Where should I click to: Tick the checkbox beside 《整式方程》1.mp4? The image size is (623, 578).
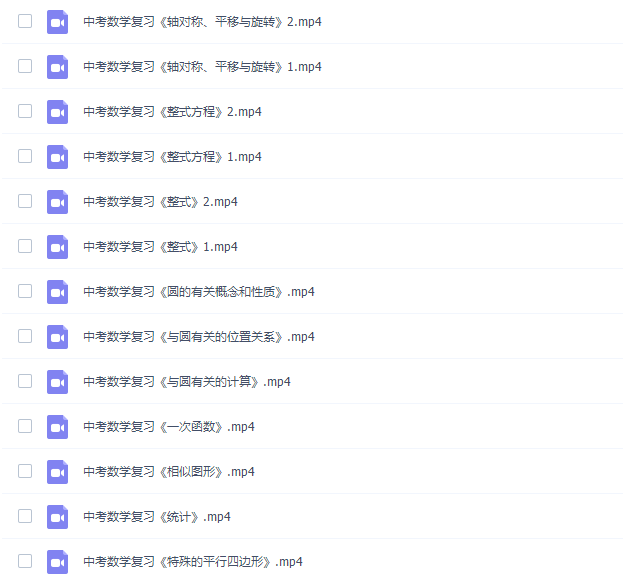tap(25, 156)
